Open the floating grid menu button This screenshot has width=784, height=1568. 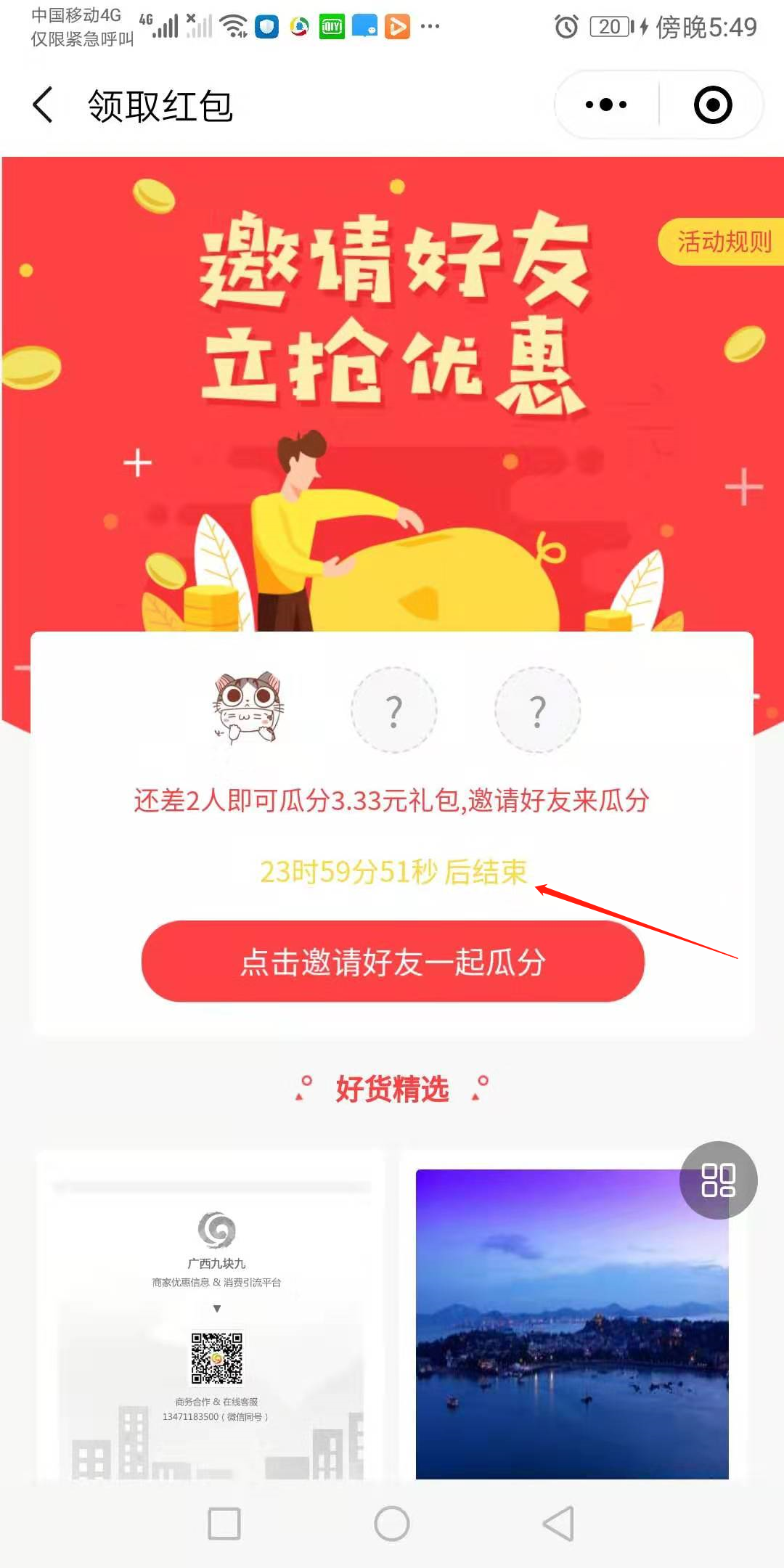[x=718, y=1180]
